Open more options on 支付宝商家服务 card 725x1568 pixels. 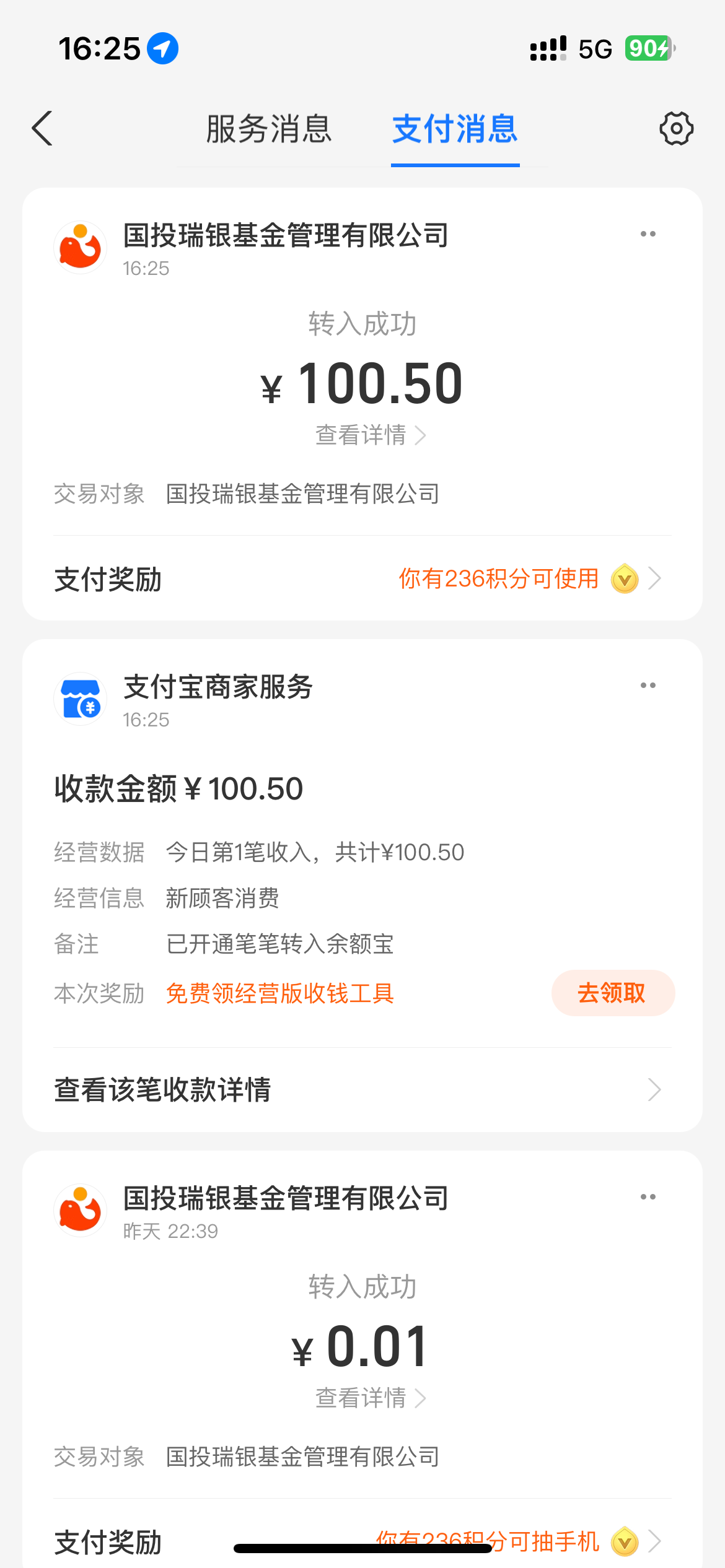pyautogui.click(x=648, y=686)
